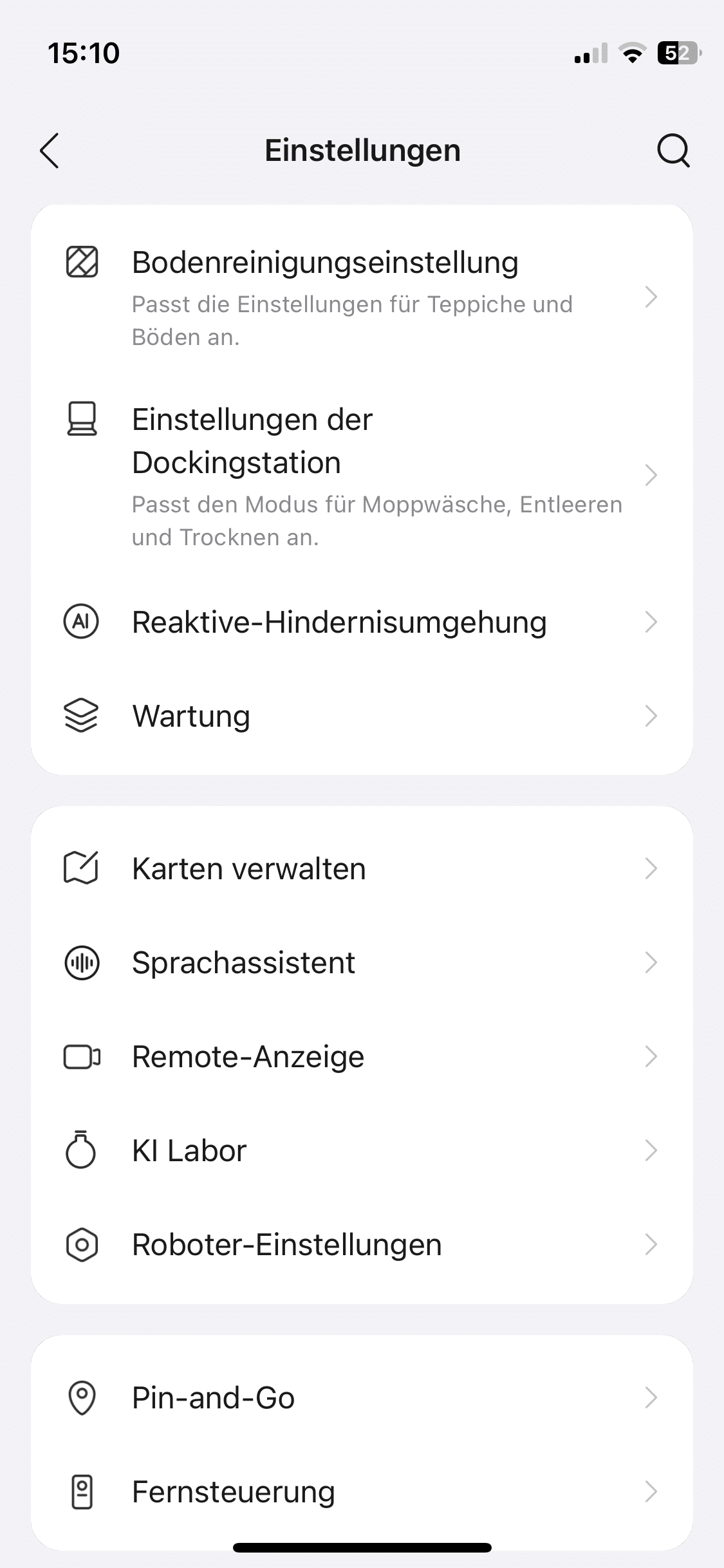Open the Wartung row
The width and height of the screenshot is (724, 1568).
pyautogui.click(x=362, y=716)
